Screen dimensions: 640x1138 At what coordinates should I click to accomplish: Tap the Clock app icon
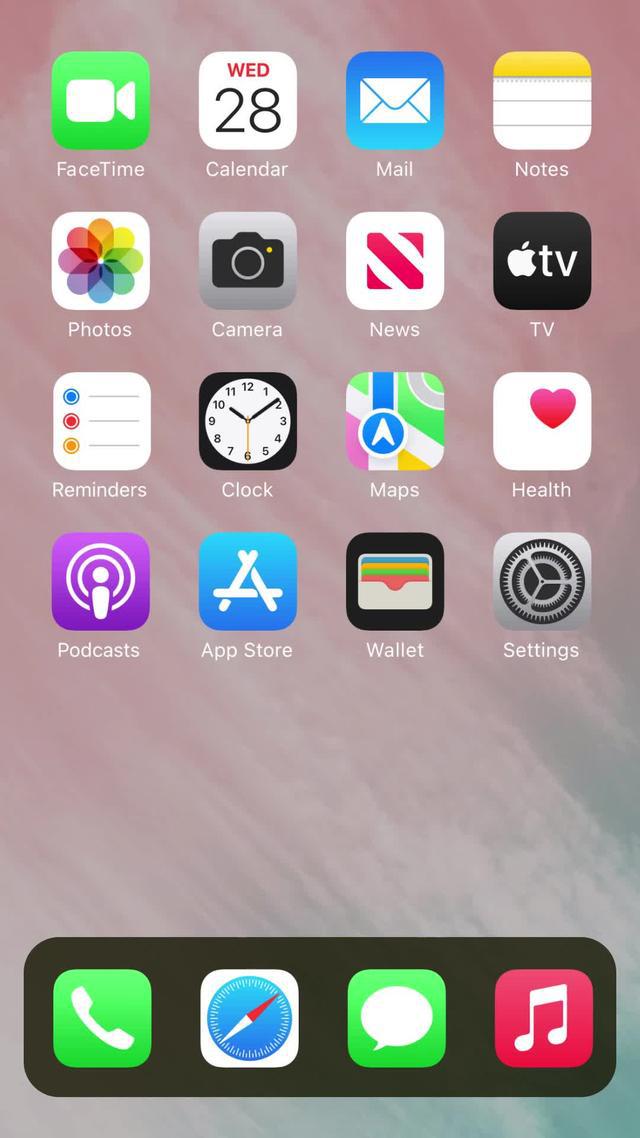coord(247,420)
